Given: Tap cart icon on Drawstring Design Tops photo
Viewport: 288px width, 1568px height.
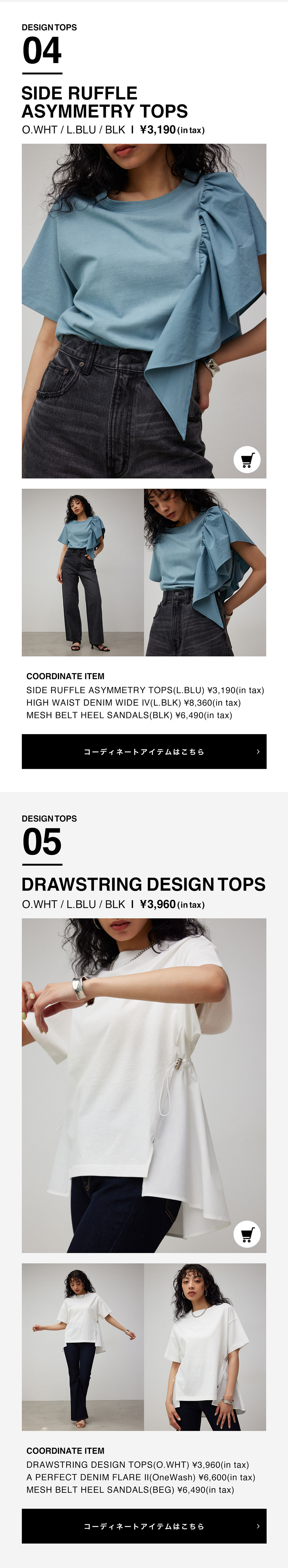Looking at the screenshot, I should [x=247, y=1234].
